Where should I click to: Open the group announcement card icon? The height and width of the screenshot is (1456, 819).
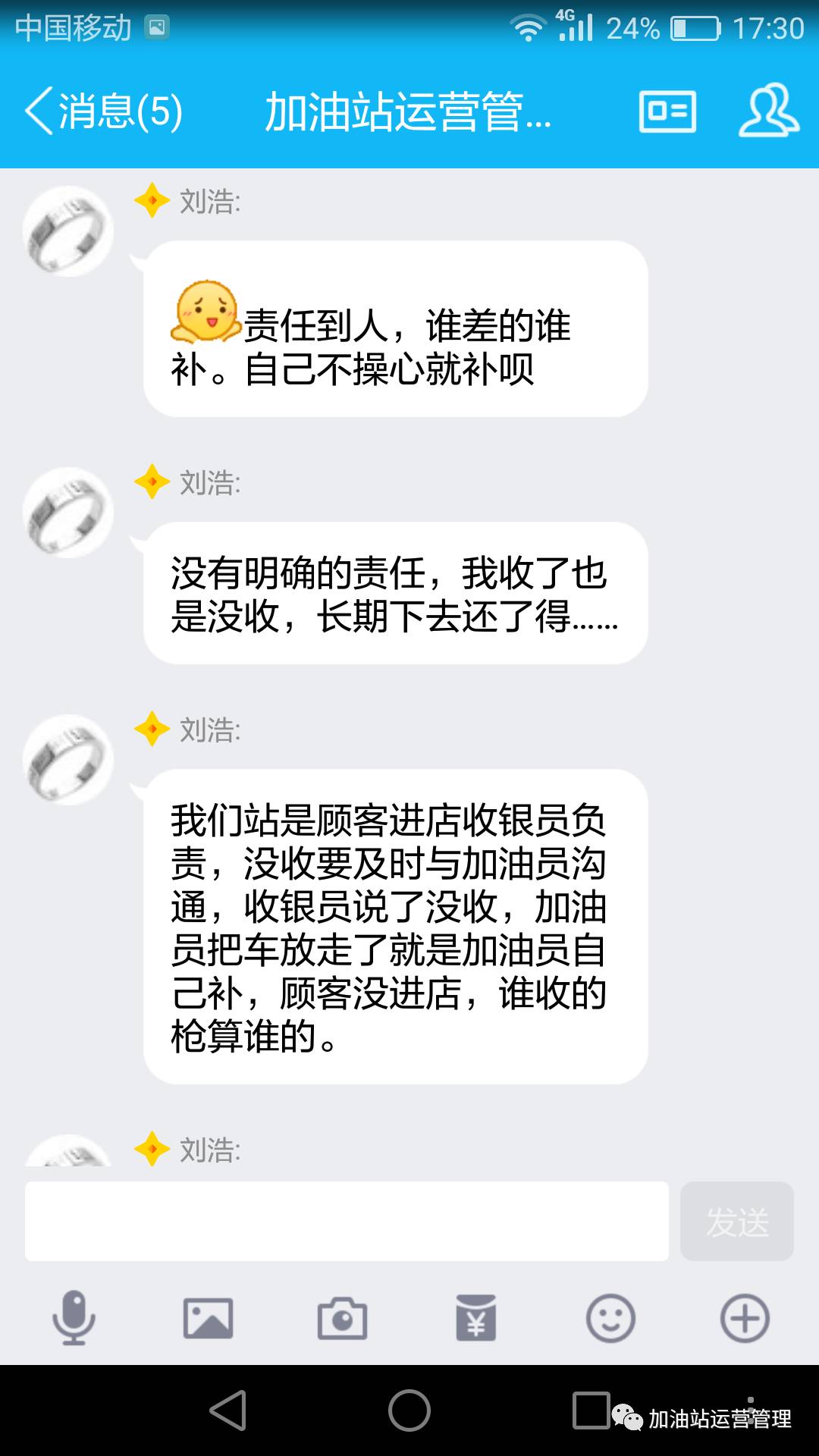pos(666,112)
